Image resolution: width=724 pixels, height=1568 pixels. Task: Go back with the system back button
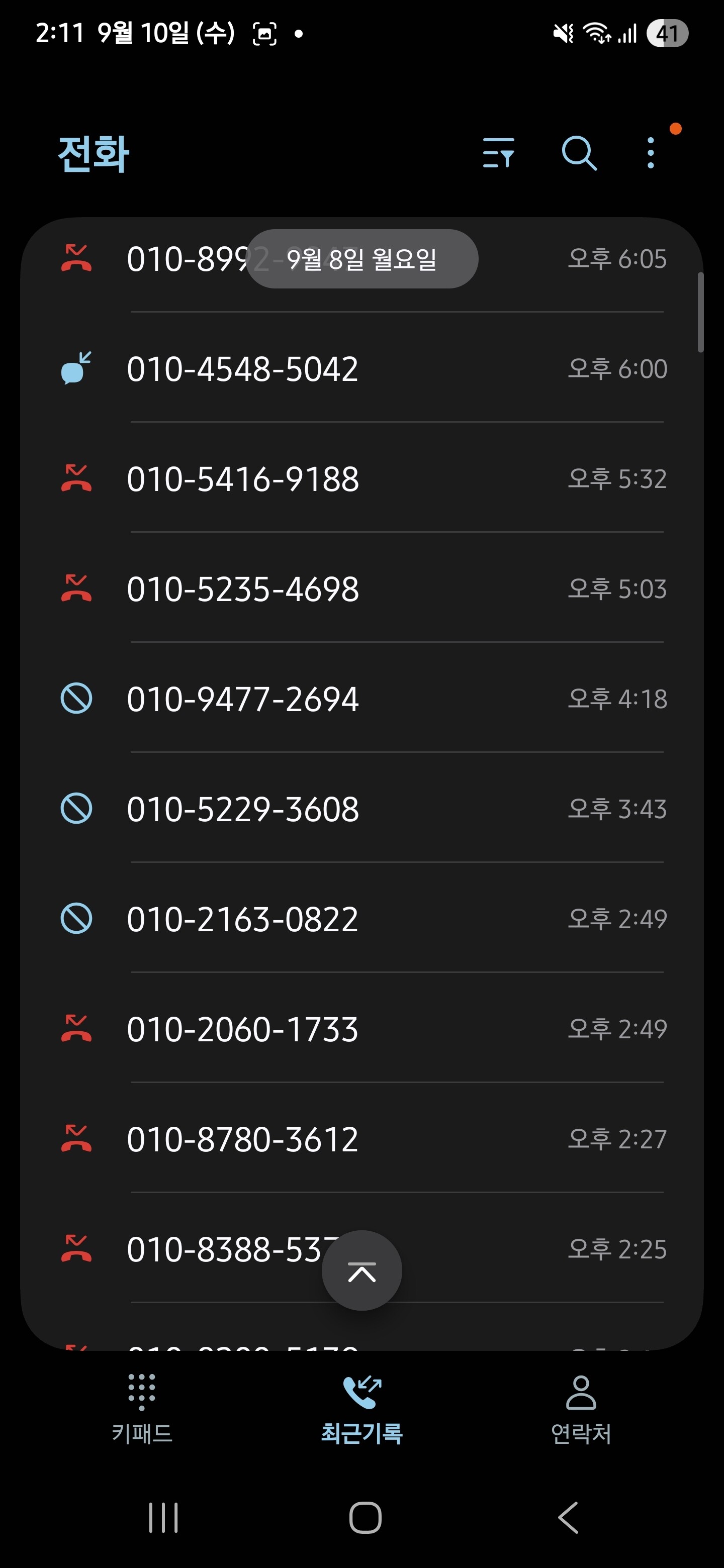pyautogui.click(x=568, y=1517)
